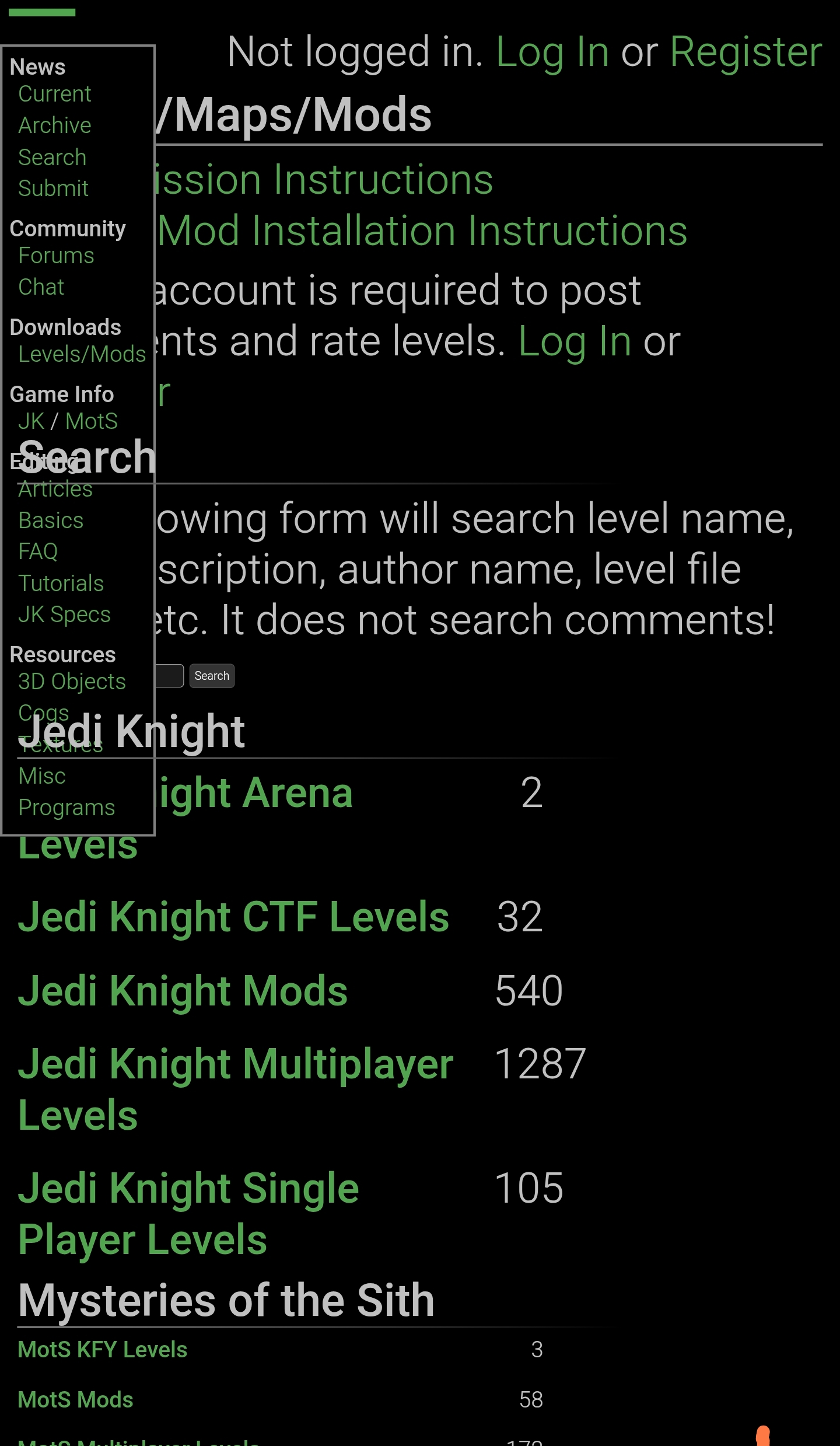This screenshot has width=840, height=1446.
Task: Open the Forums link
Action: point(56,256)
